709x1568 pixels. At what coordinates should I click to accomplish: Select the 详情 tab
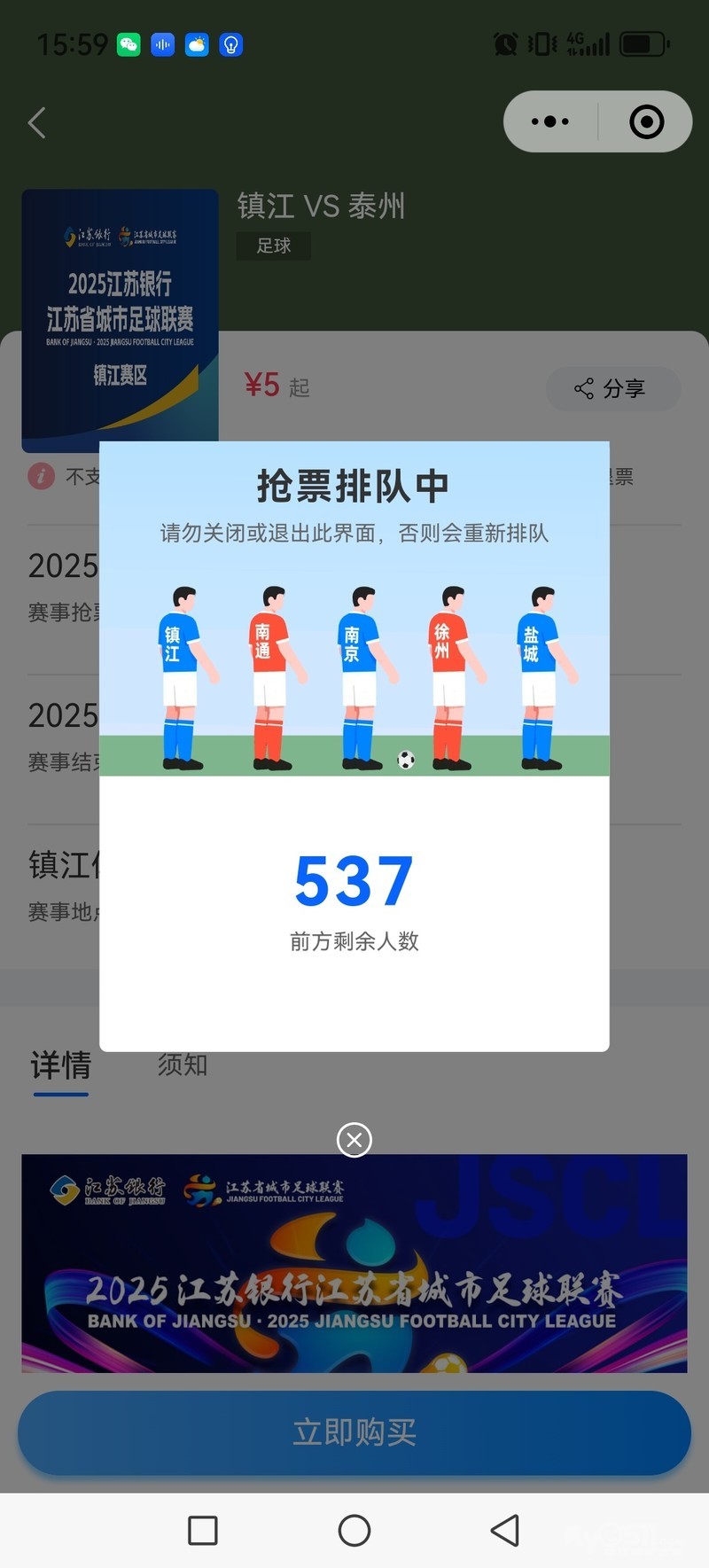tap(61, 1065)
